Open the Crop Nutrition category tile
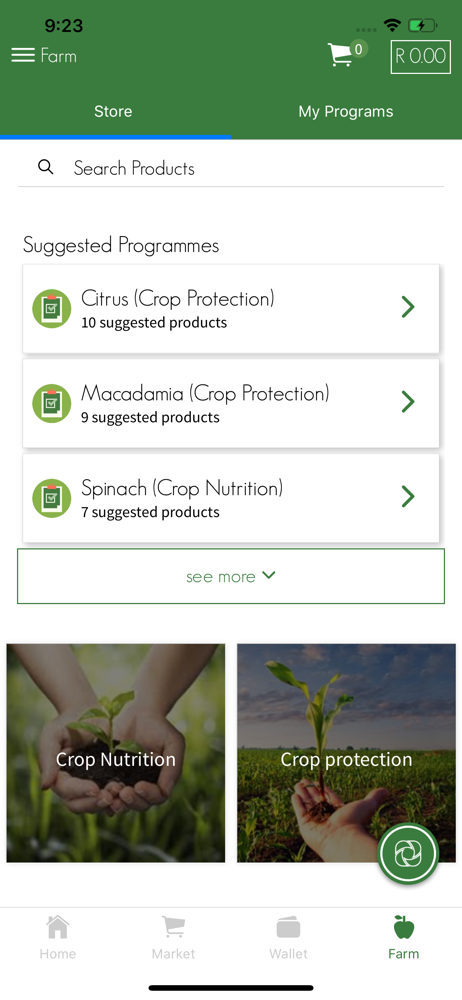Image resolution: width=462 pixels, height=1000 pixels. point(116,753)
